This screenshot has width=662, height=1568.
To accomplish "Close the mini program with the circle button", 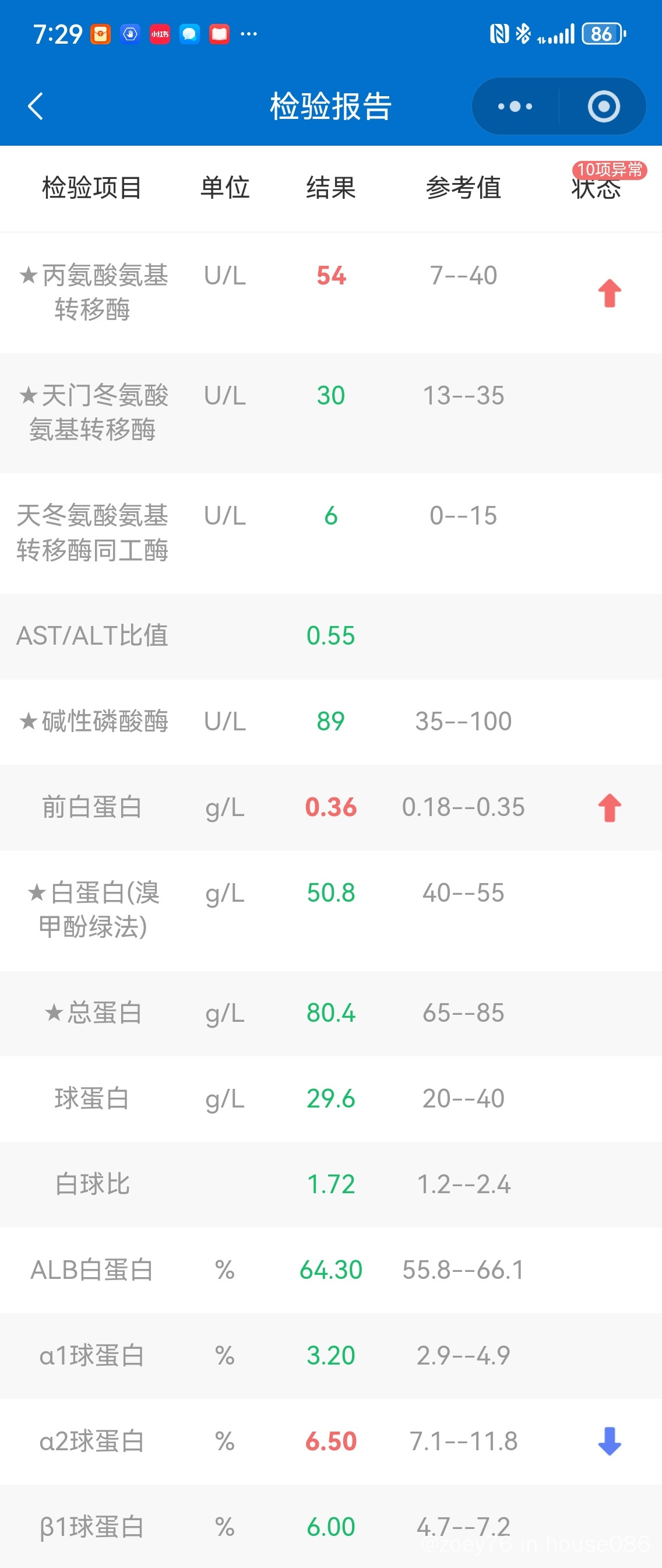I will point(604,107).
